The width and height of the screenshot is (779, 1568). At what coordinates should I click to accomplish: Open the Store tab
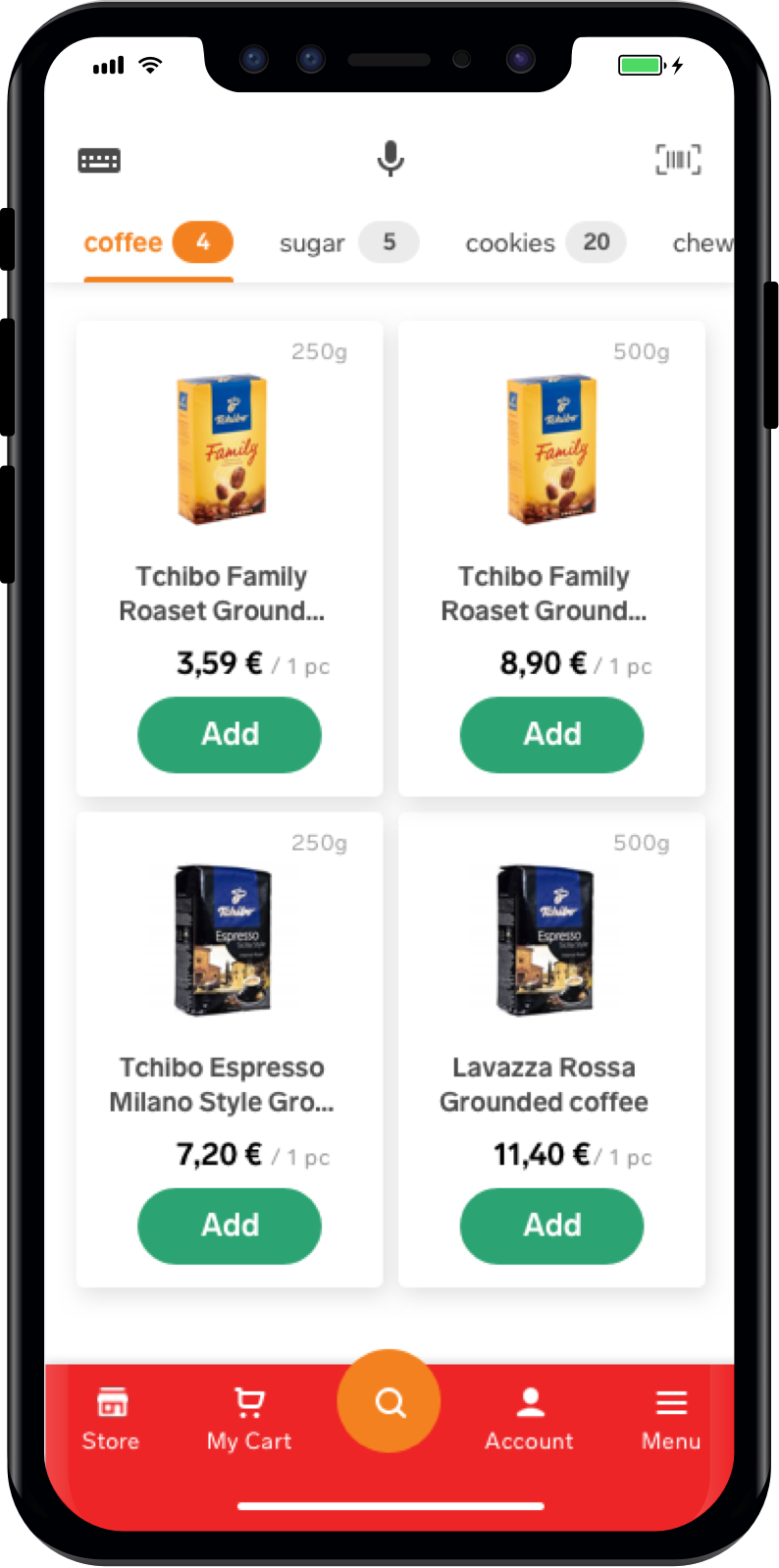tap(111, 1419)
